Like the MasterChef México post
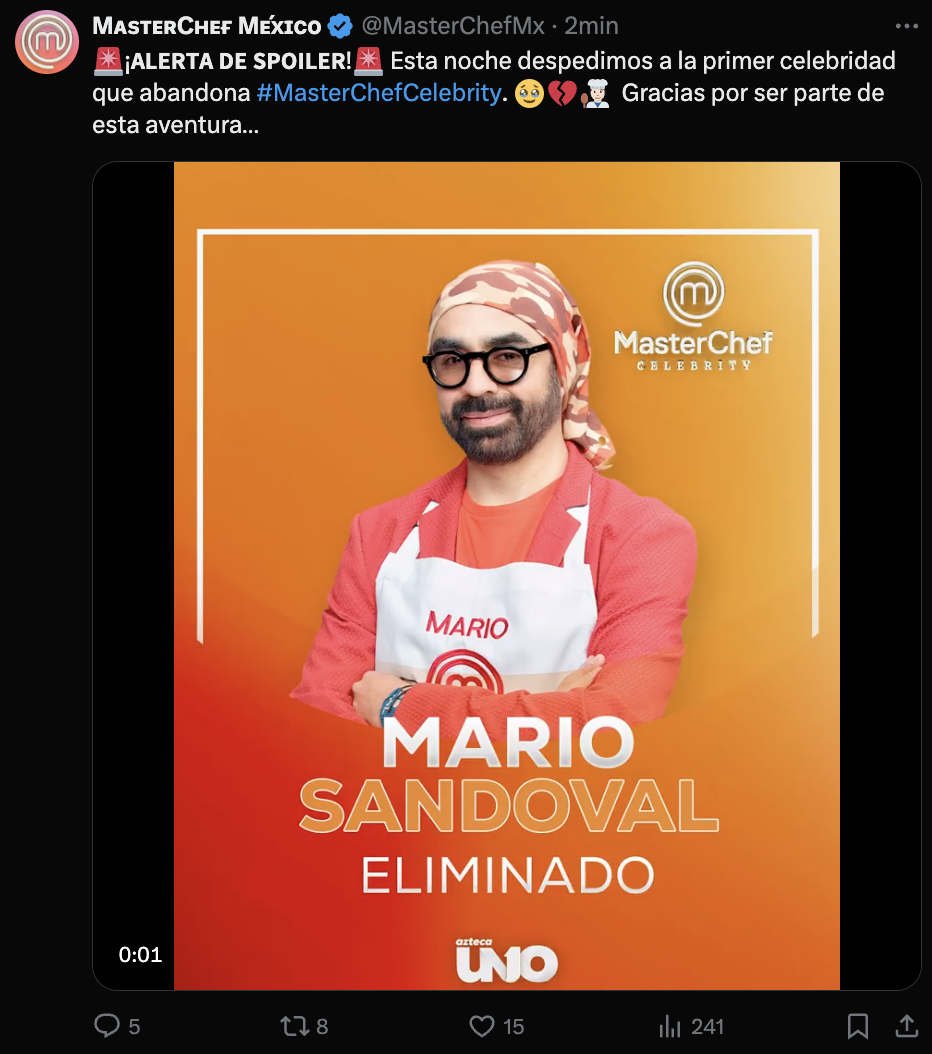The height and width of the screenshot is (1054, 932). coord(483,1026)
